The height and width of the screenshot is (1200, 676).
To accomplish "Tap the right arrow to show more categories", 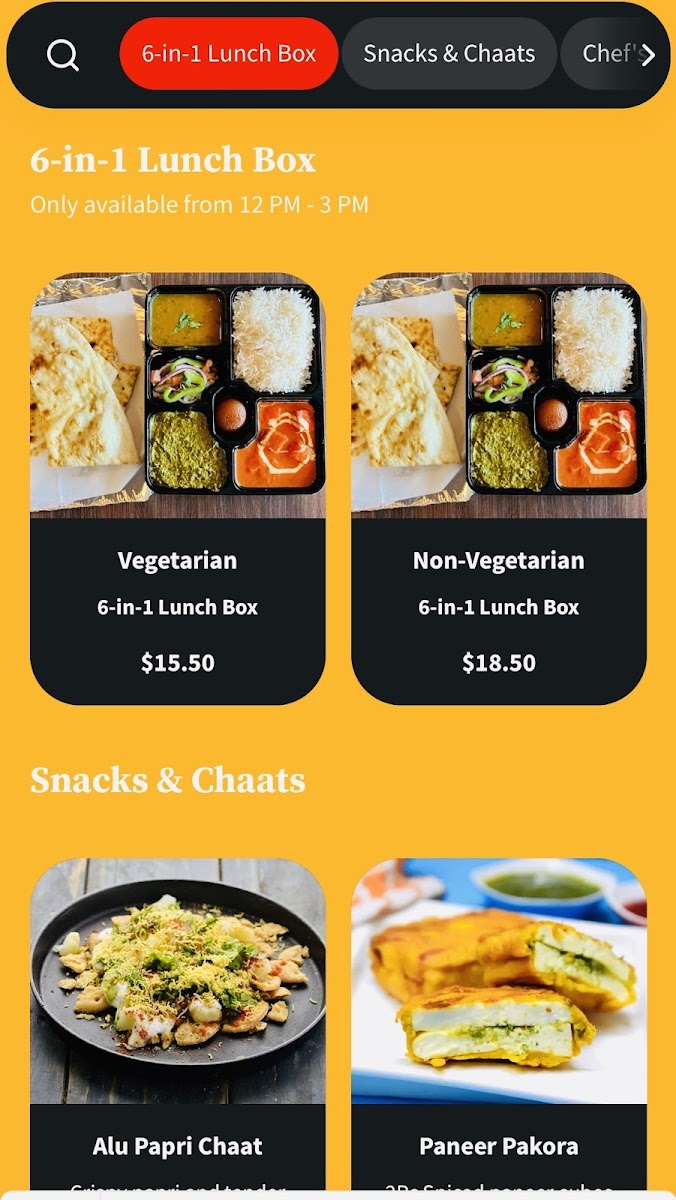I will [649, 55].
